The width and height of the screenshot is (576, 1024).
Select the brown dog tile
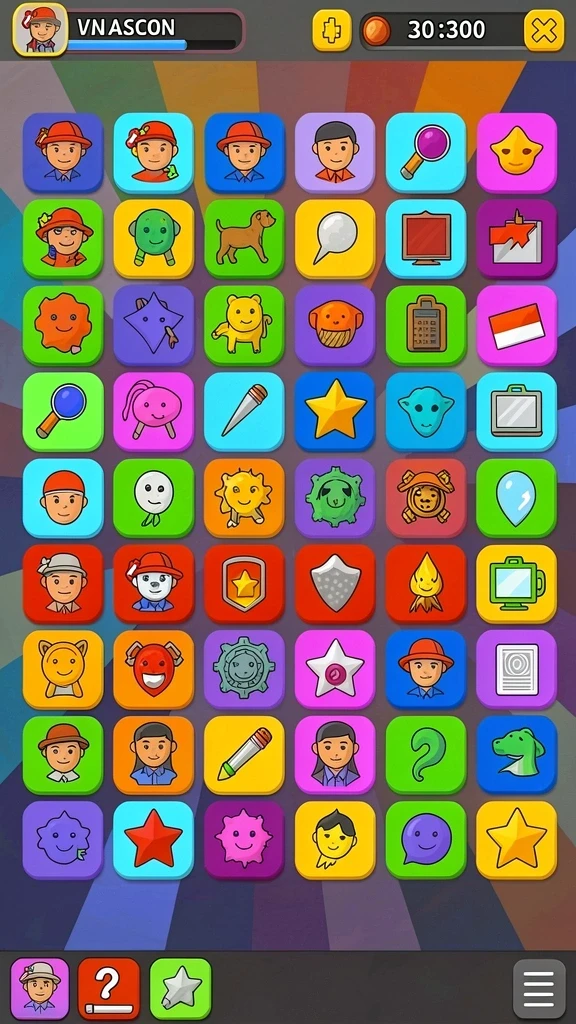[x=244, y=239]
